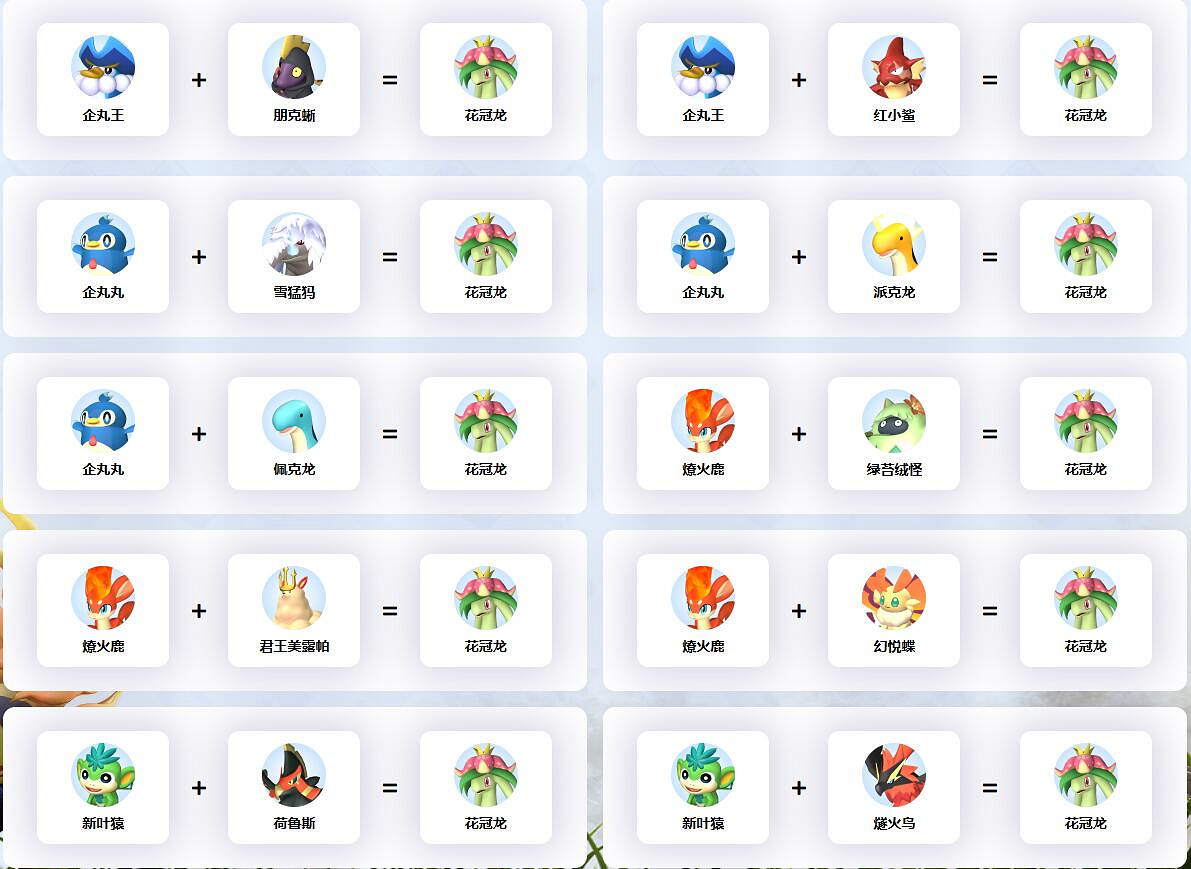Open the 荷鲁斯 pal tile
This screenshot has width=1191, height=869.
[294, 788]
